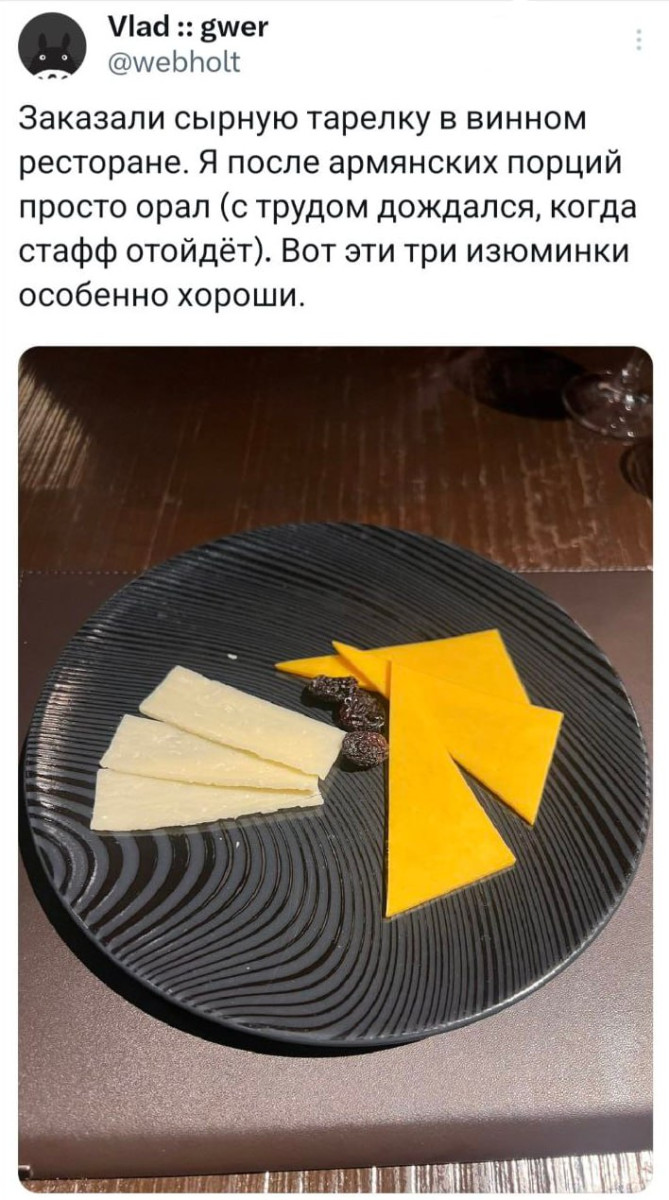Open the @webholt profile handle
Image resolution: width=669 pixels, height=1200 pixels.
pyautogui.click(x=175, y=64)
